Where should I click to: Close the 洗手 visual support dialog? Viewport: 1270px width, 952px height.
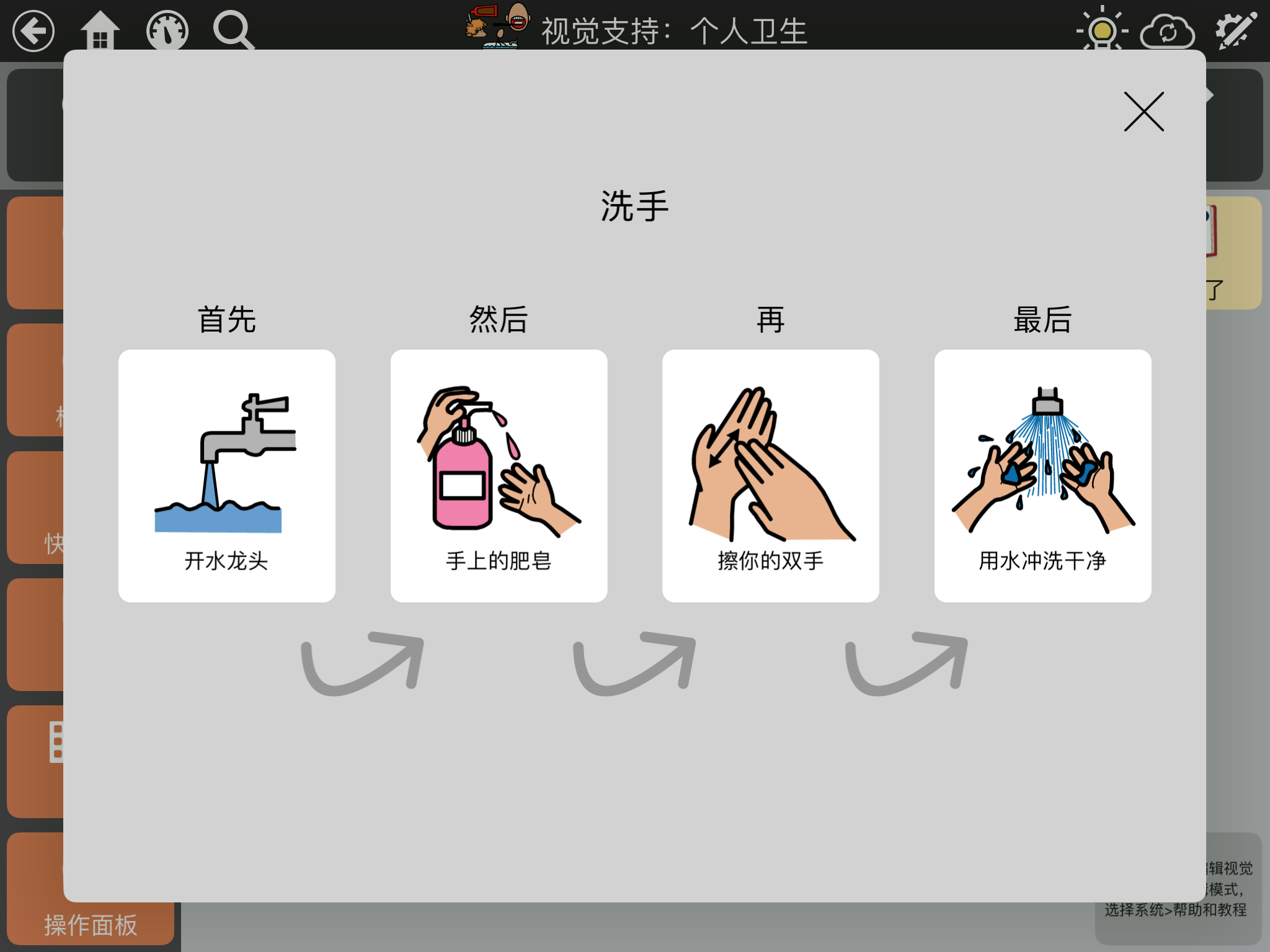(1143, 112)
